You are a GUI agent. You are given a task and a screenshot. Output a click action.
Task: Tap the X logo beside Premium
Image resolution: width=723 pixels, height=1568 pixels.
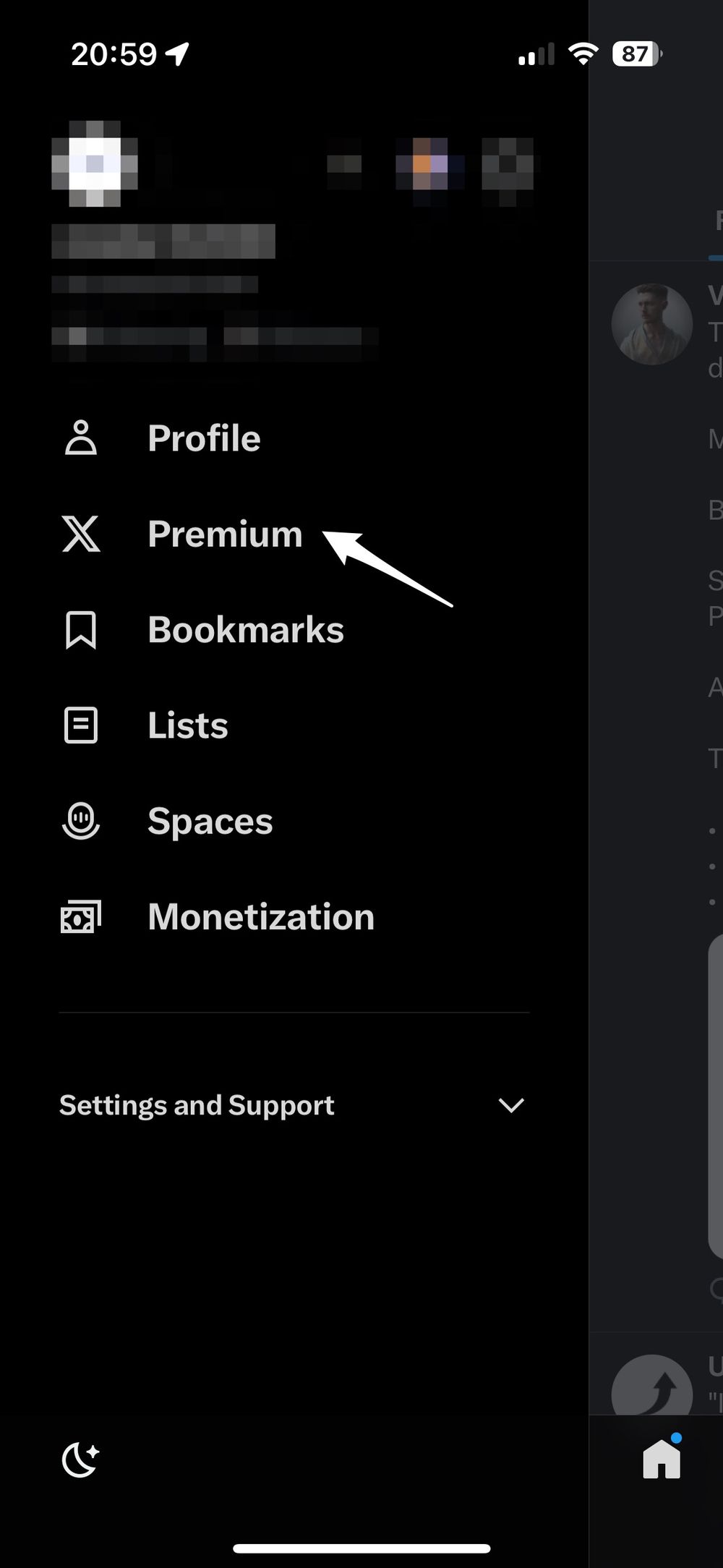[80, 535]
